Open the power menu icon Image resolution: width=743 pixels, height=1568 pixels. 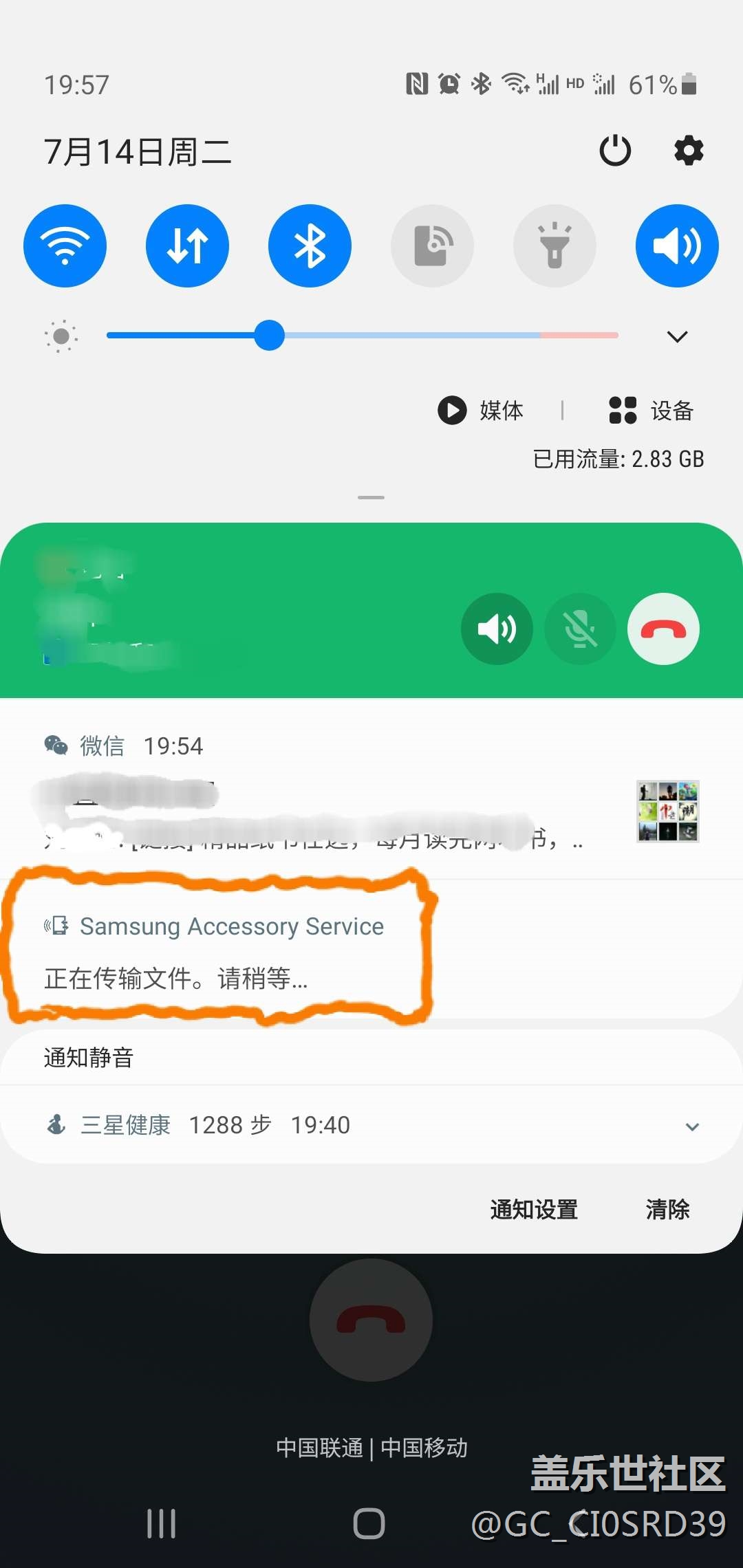coord(615,151)
